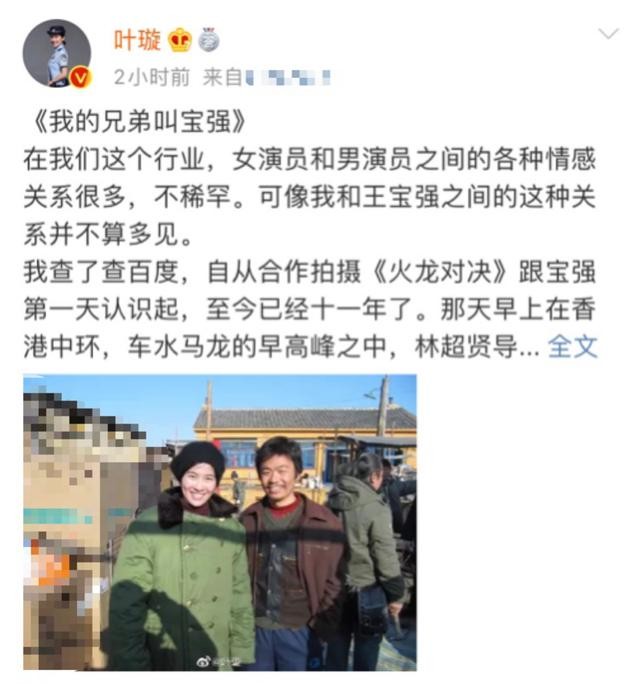Tap the username 叶璇
640x684 pixels.
136,39
